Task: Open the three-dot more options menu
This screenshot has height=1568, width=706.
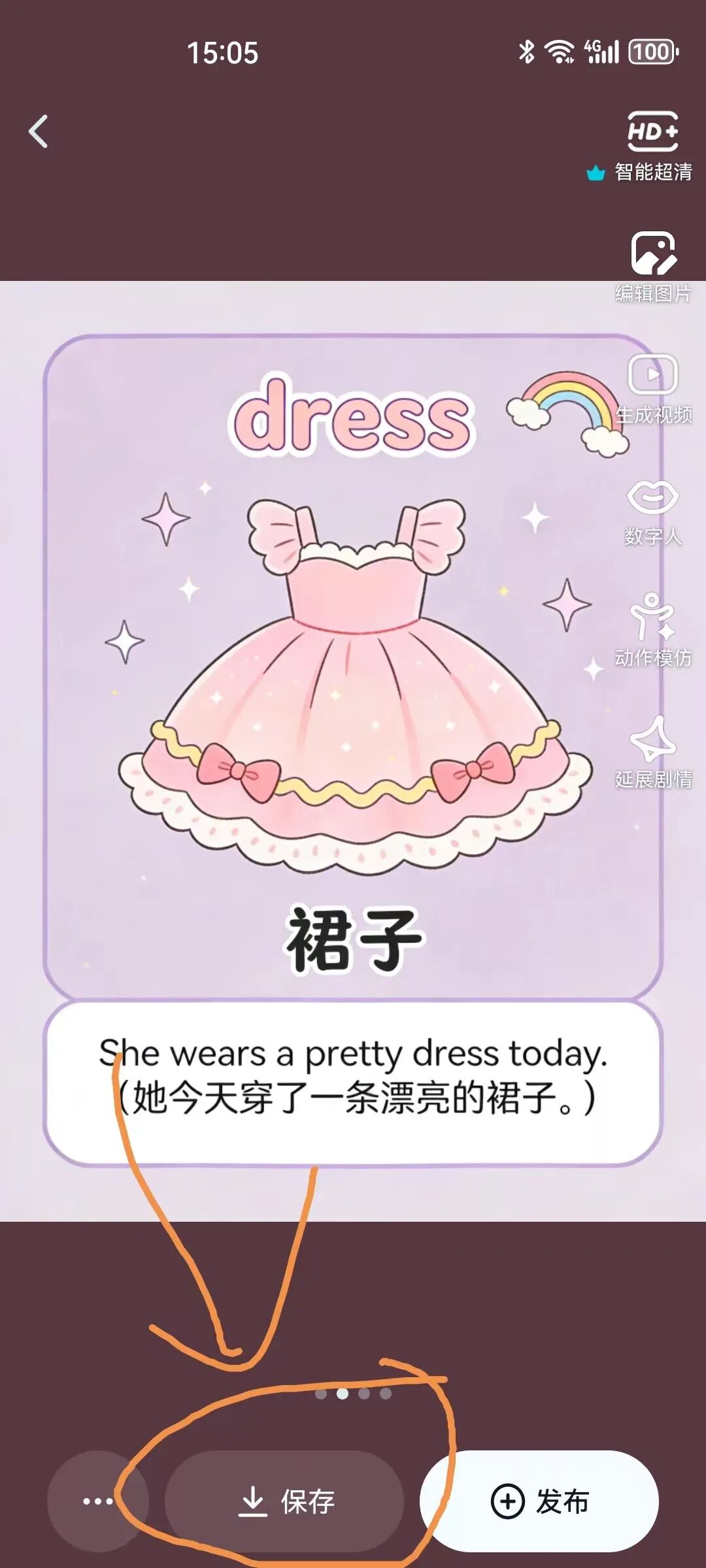Action: click(x=98, y=1501)
